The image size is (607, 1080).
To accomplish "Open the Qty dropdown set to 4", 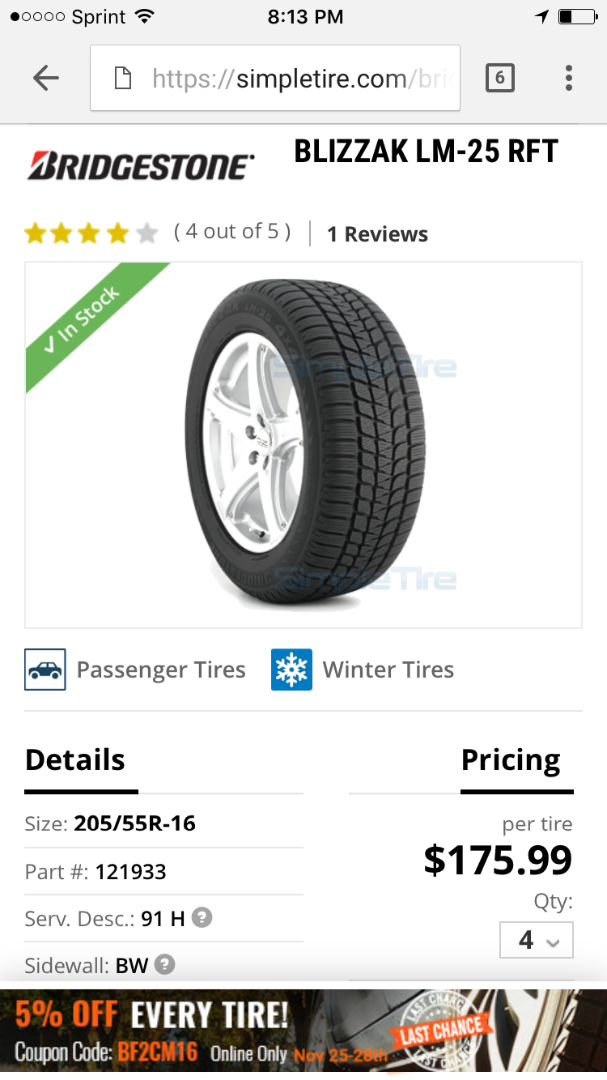I will 536,940.
